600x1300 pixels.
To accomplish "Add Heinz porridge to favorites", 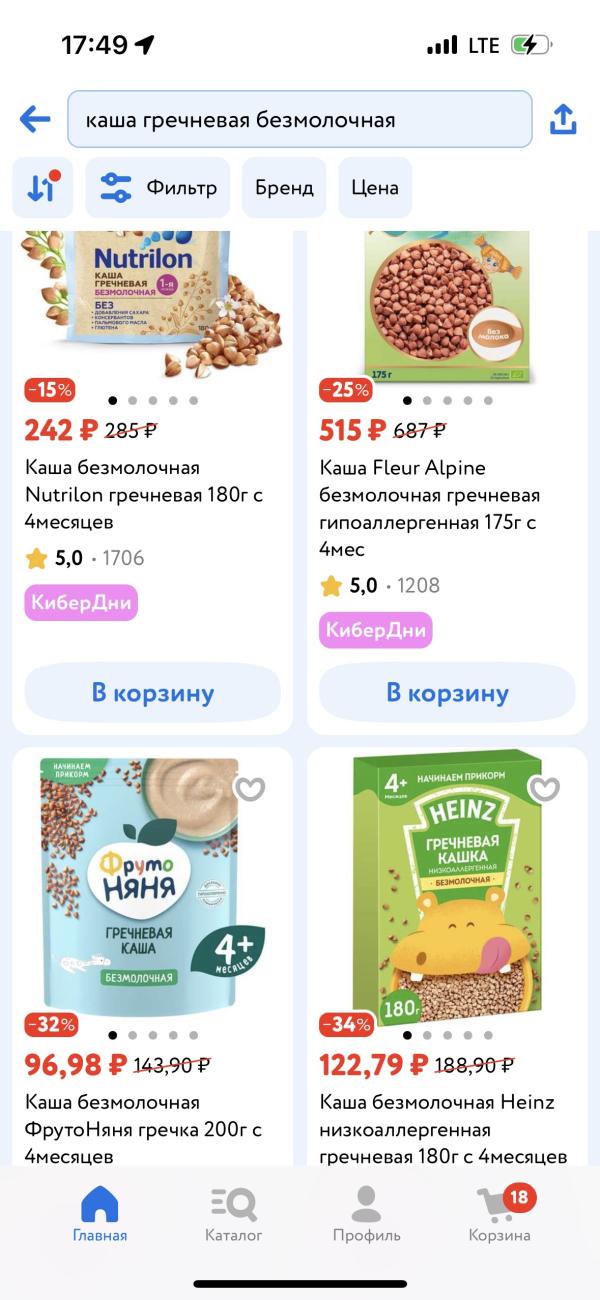I will [x=544, y=789].
